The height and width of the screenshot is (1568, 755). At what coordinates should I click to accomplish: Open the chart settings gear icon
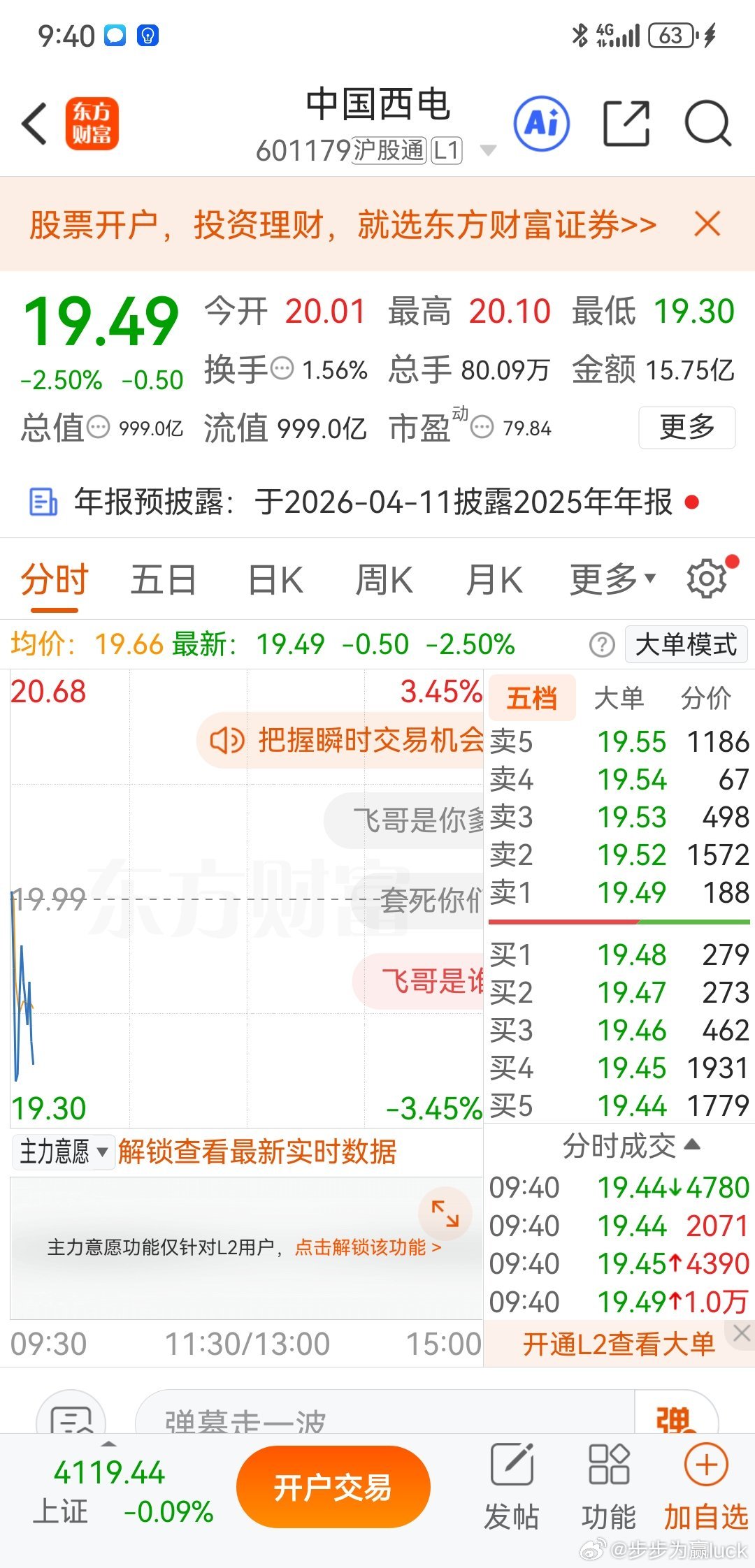pyautogui.click(x=706, y=577)
